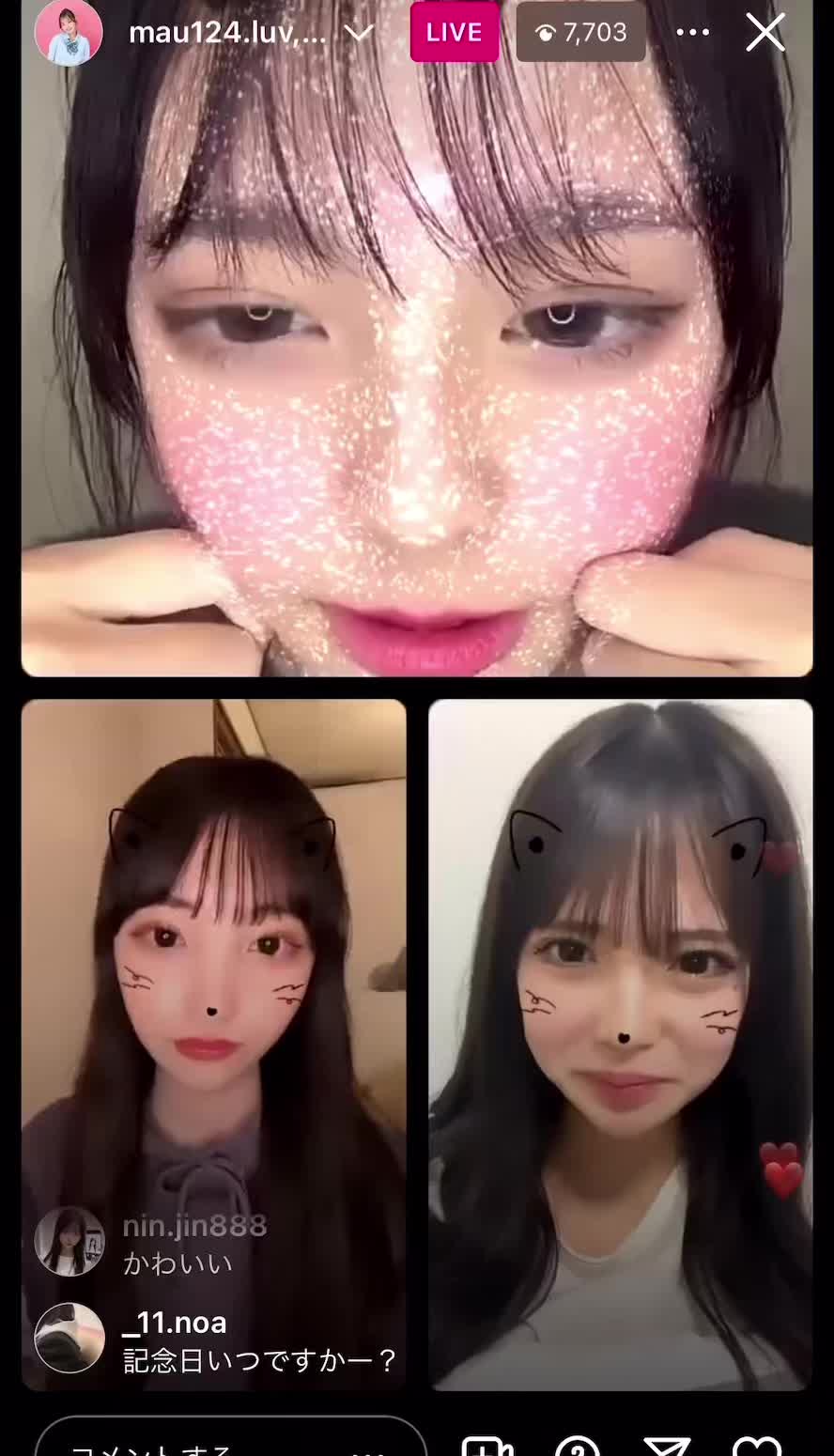Request to join the live video
The image size is (834, 1456).
pyautogui.click(x=487, y=1447)
